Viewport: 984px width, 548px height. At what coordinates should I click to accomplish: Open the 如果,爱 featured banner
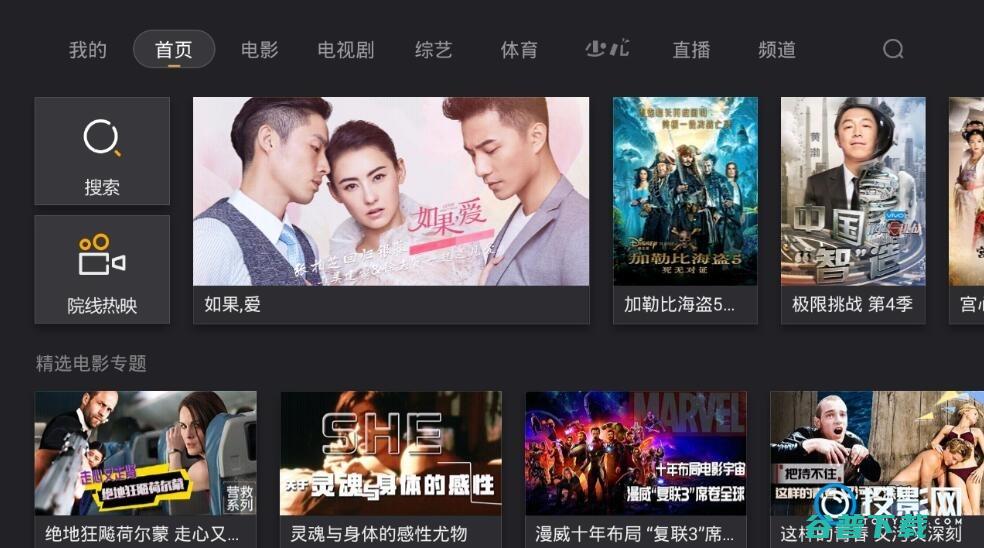pyautogui.click(x=391, y=208)
